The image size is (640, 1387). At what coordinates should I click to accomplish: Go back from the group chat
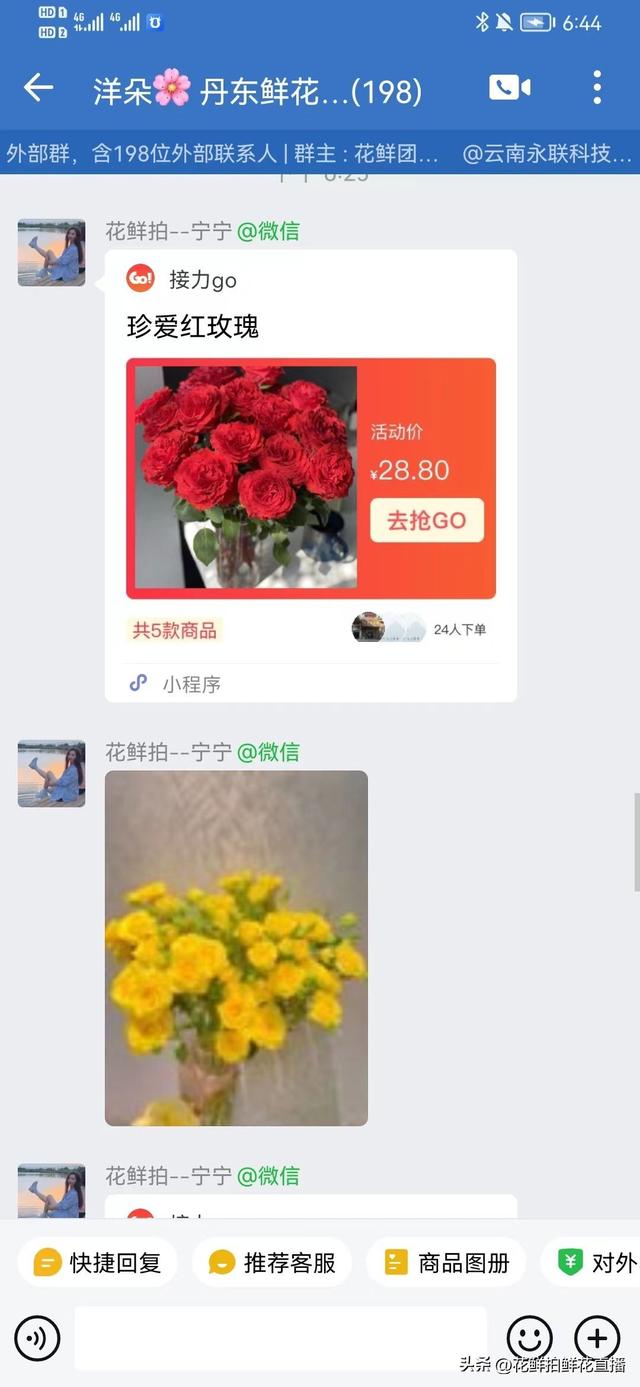(38, 88)
